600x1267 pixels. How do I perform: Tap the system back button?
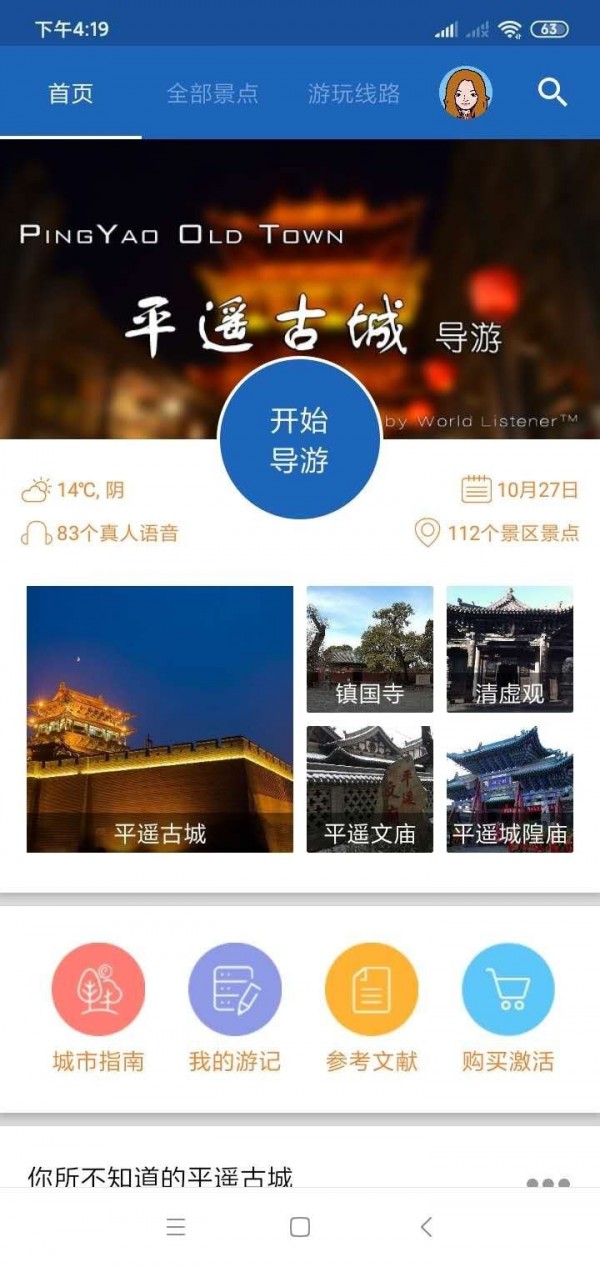(x=426, y=1227)
